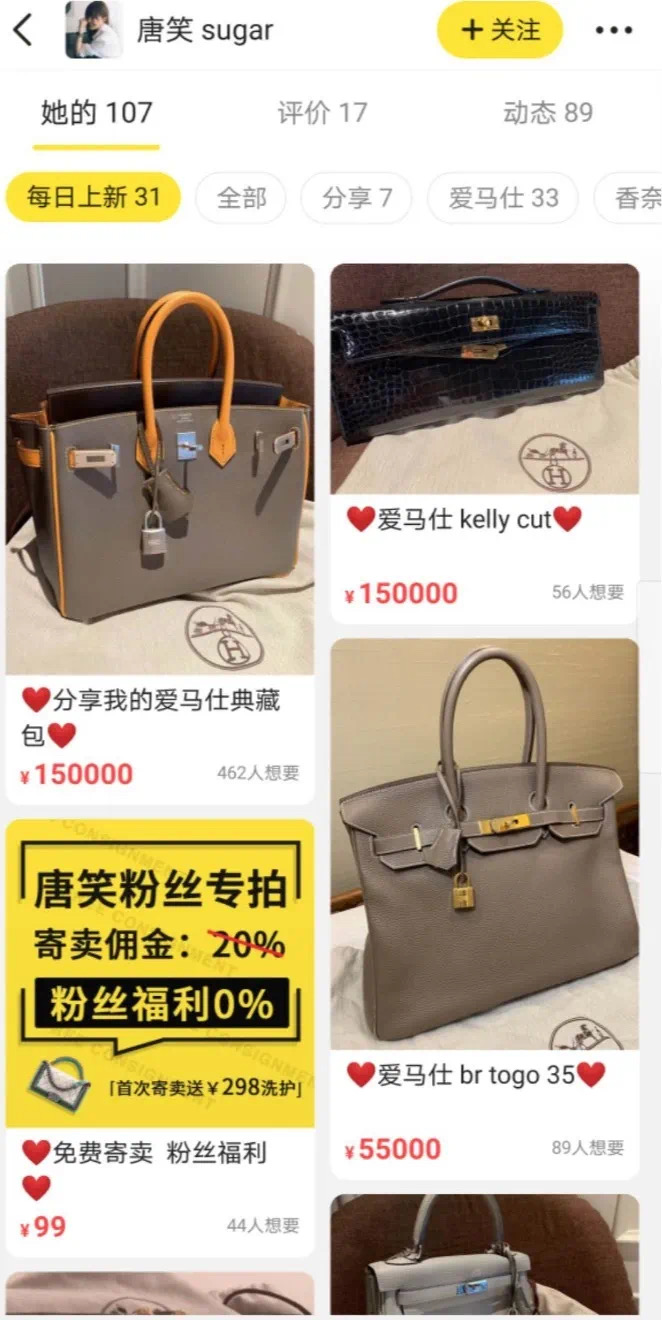This screenshot has width=662, height=1320.
Task: Select the 全部 filter chip
Action: click(241, 198)
